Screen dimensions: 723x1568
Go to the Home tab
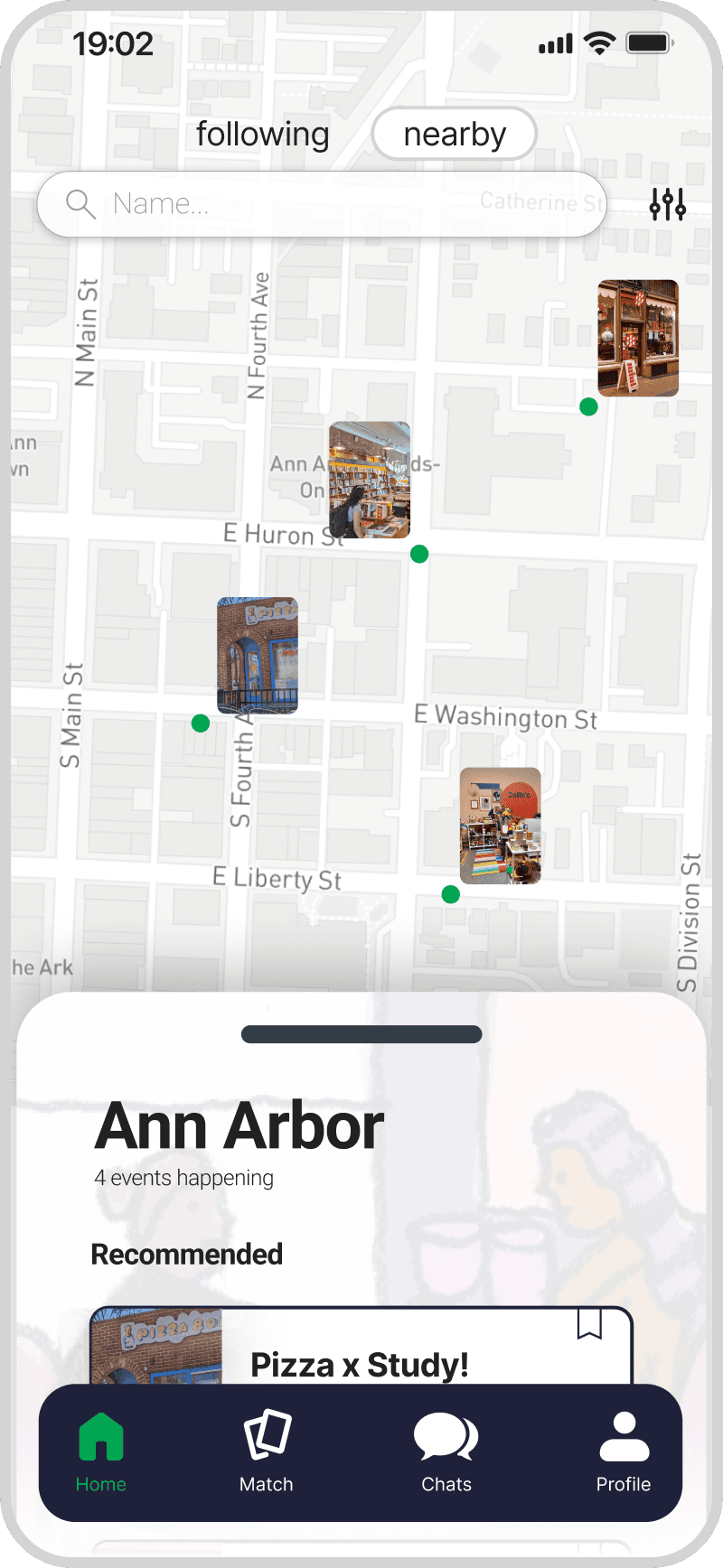click(x=101, y=1450)
